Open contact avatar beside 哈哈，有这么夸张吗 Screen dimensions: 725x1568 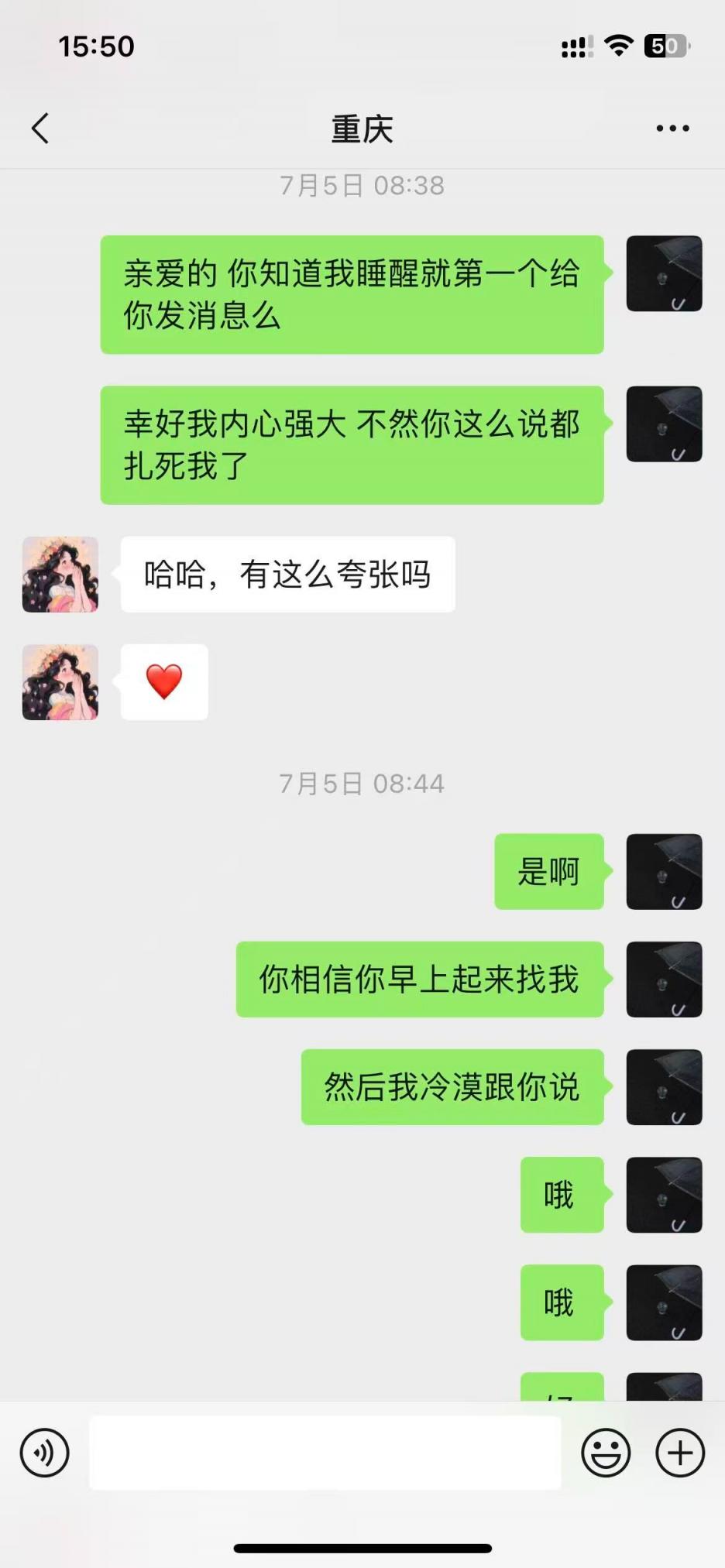pos(60,575)
